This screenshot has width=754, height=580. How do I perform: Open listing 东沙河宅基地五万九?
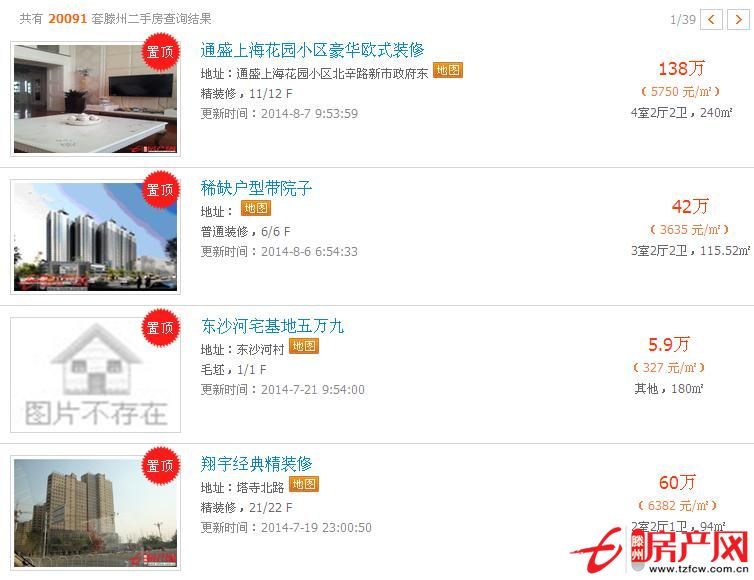[x=272, y=326]
